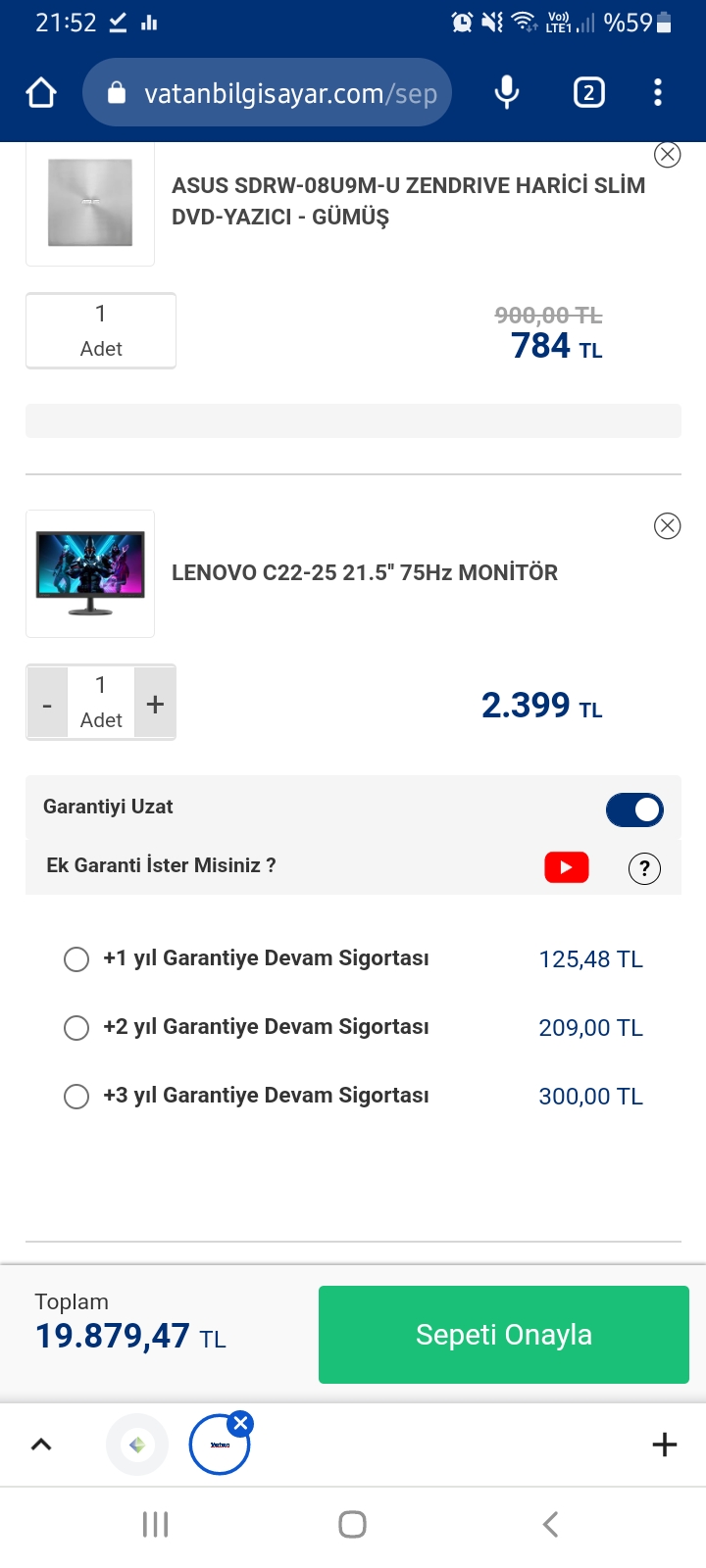Start voice search with the microphone
Image resolution: width=706 pixels, height=1568 pixels.
pos(507,93)
